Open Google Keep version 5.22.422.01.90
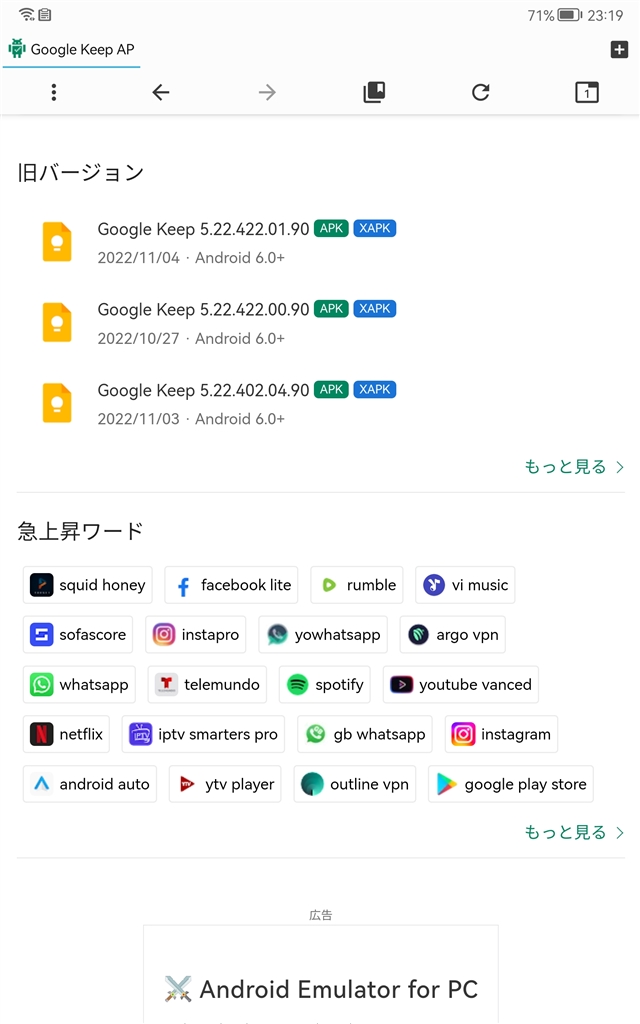 point(203,229)
